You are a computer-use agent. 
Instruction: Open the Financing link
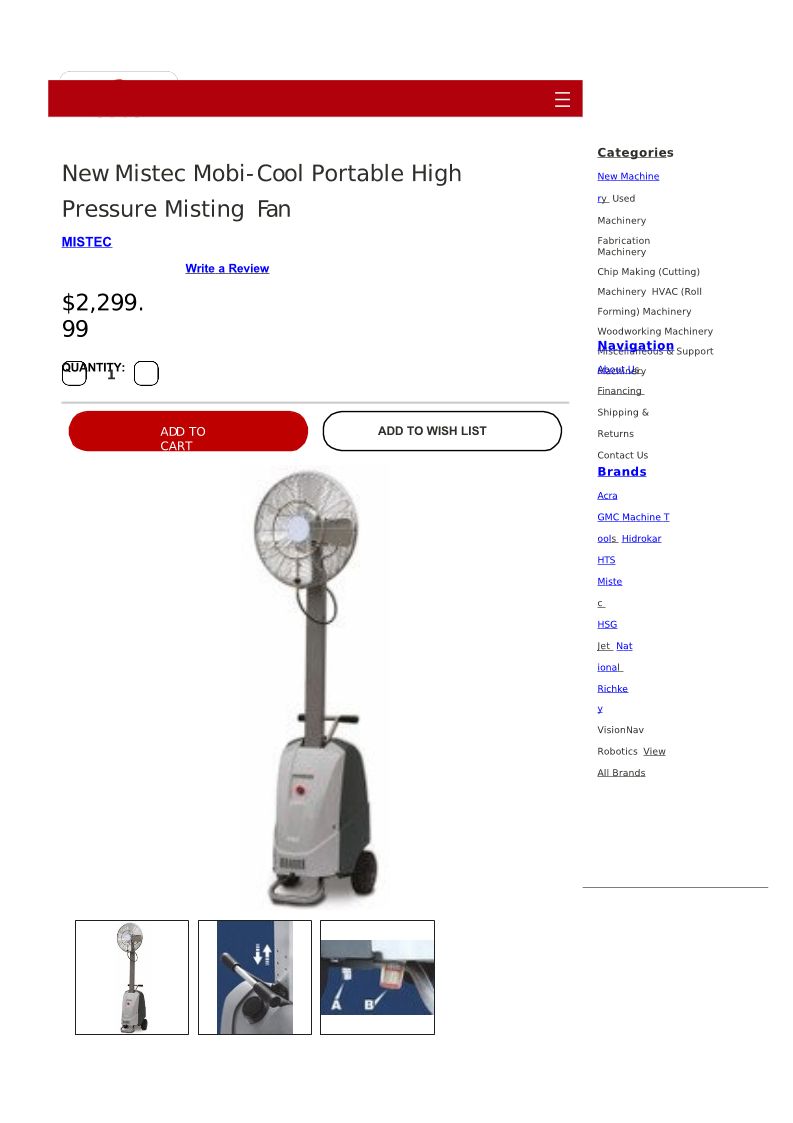click(x=620, y=391)
